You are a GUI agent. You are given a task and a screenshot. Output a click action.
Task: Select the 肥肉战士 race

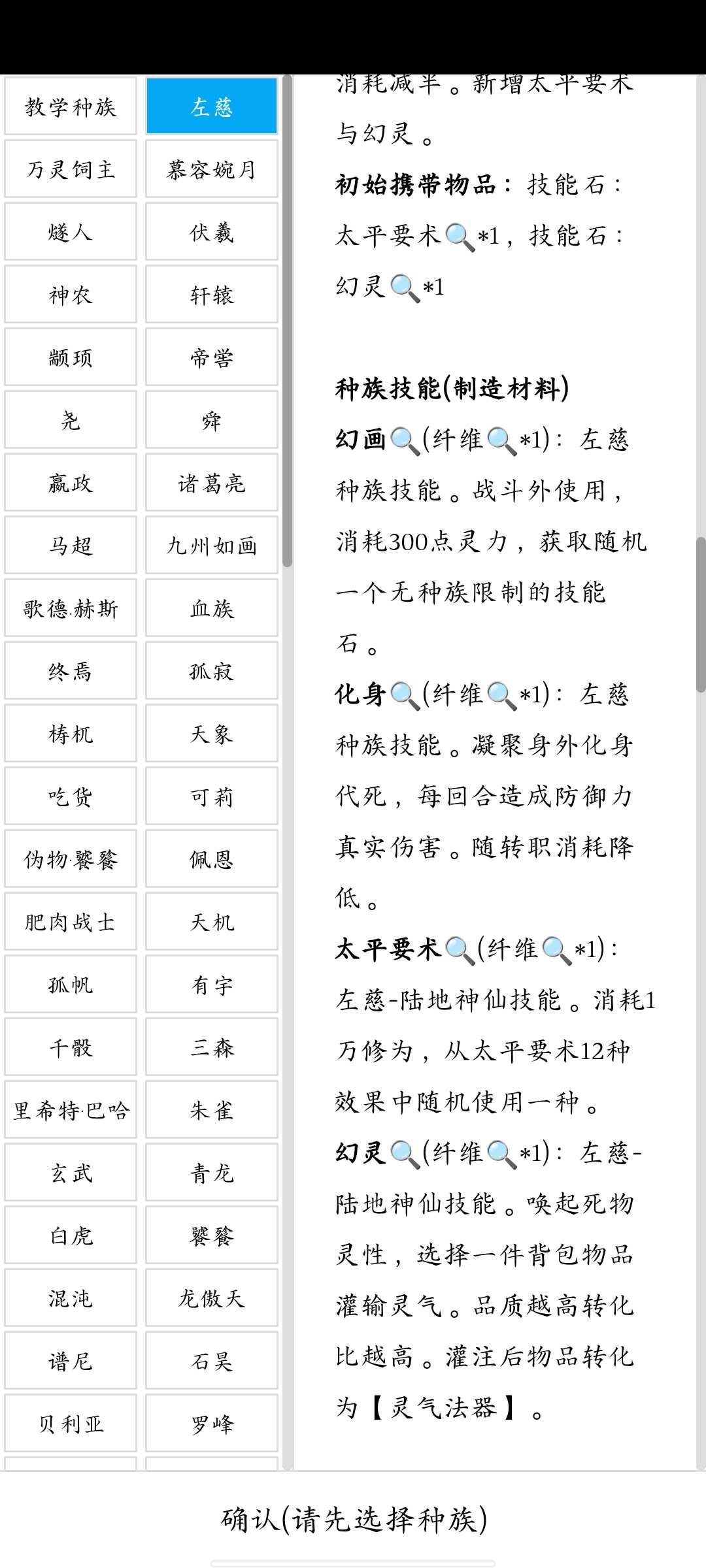pos(71,922)
